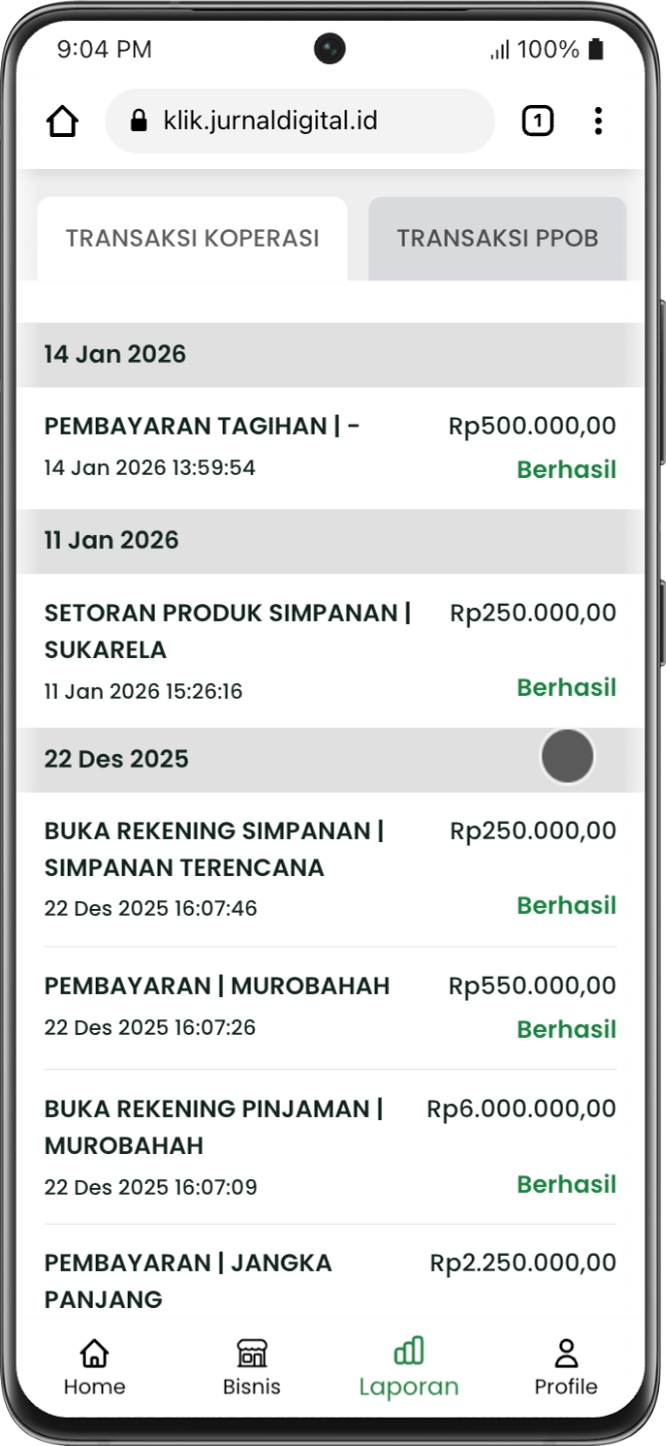This screenshot has height=1446, width=666.
Task: Open the Pembayaran Tagihan Rp500.000,00 transaction
Action: (330, 447)
